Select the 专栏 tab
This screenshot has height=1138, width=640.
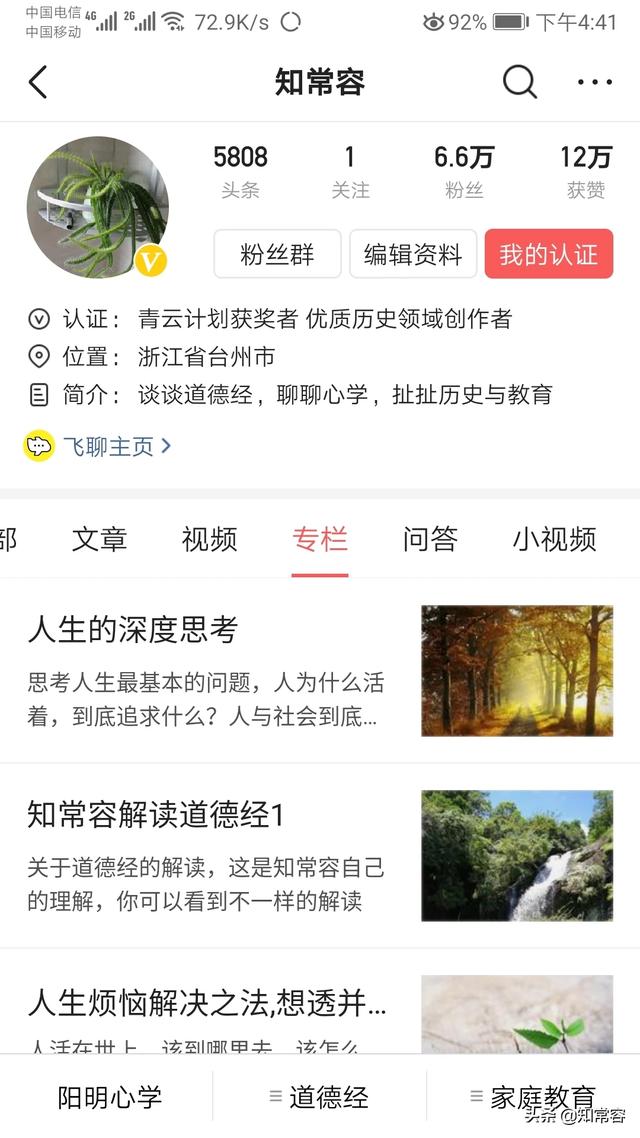(x=320, y=539)
